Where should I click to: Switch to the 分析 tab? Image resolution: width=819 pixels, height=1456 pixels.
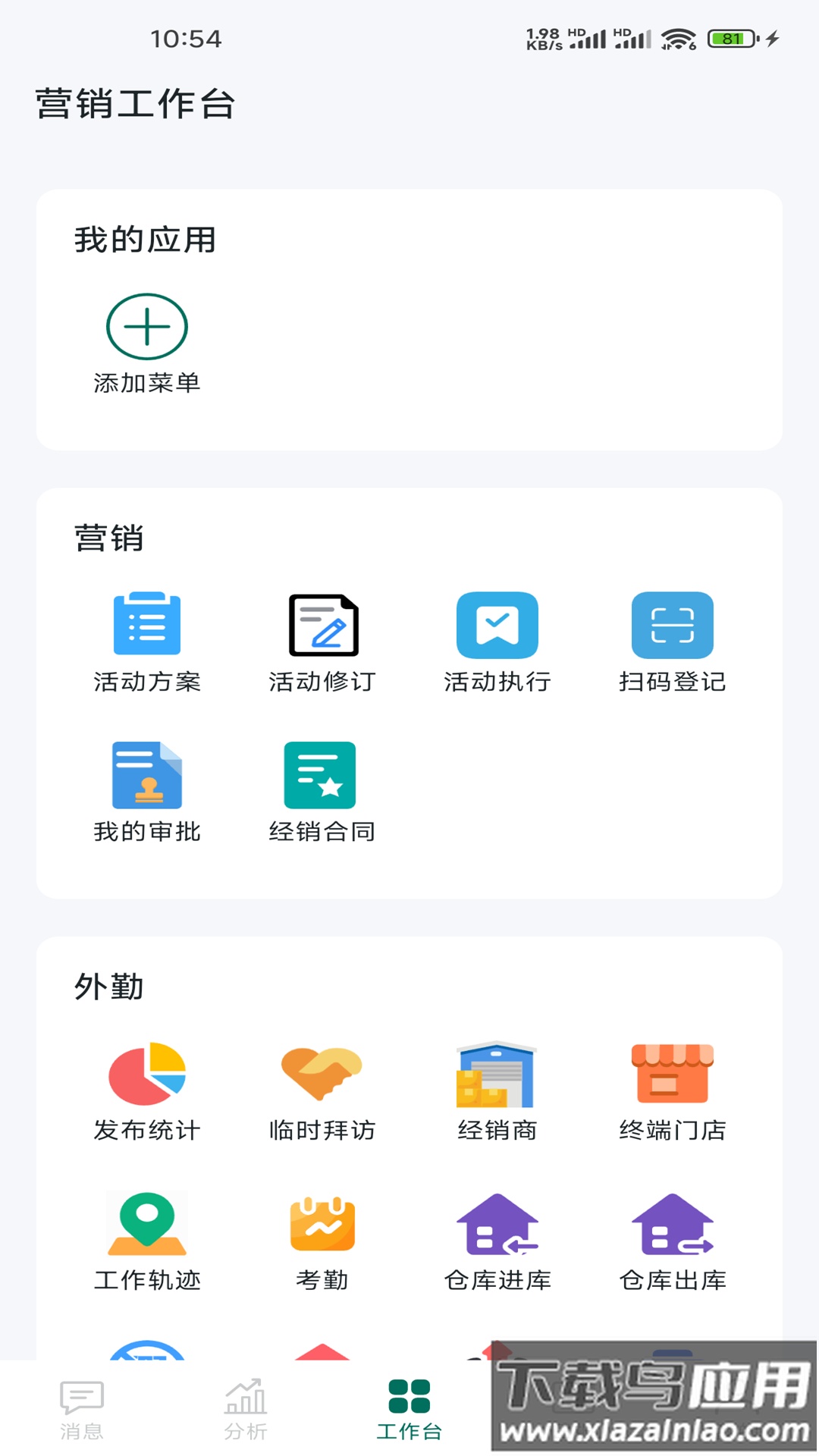point(246,1409)
